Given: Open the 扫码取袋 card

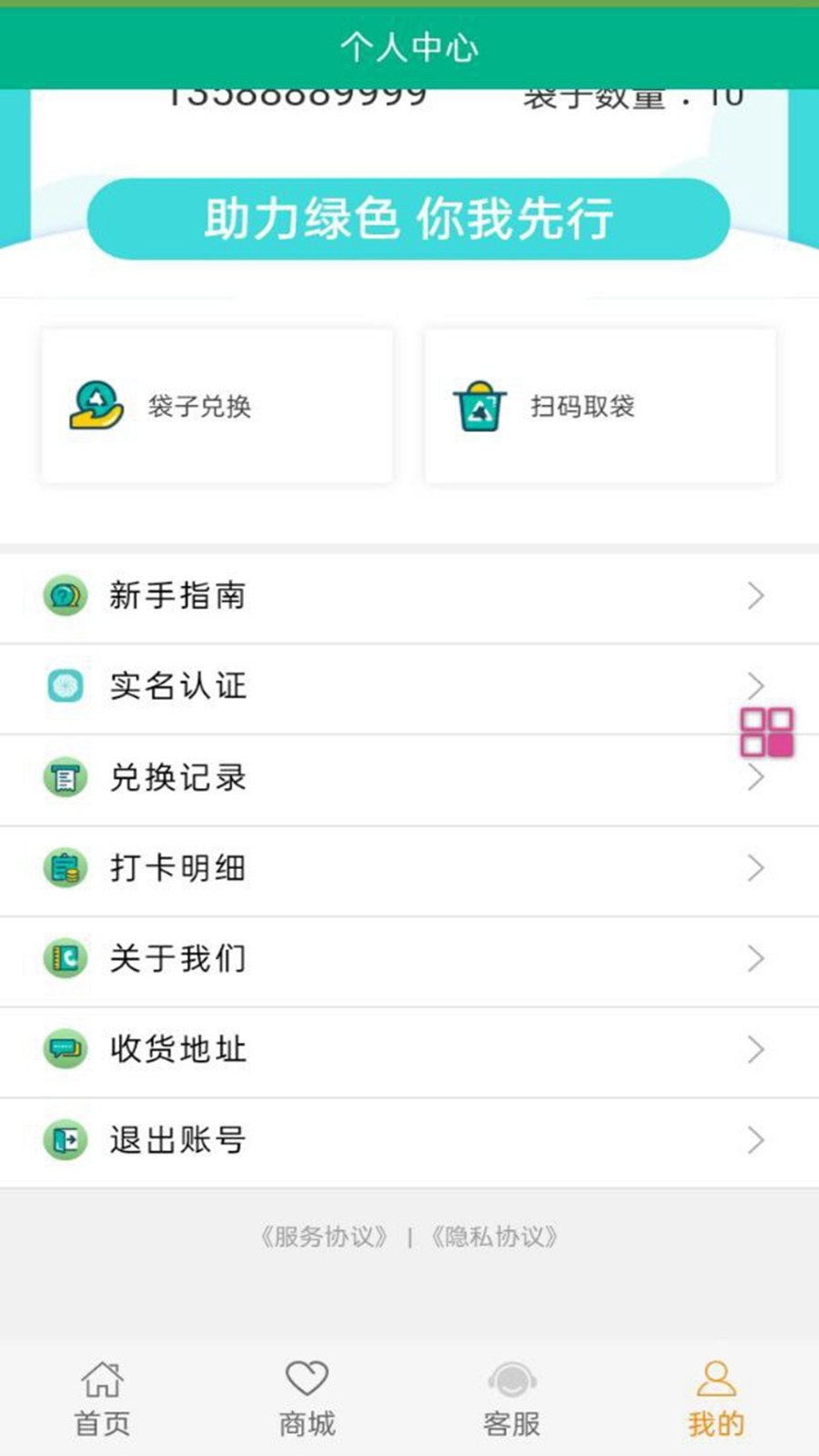Looking at the screenshot, I should point(600,406).
